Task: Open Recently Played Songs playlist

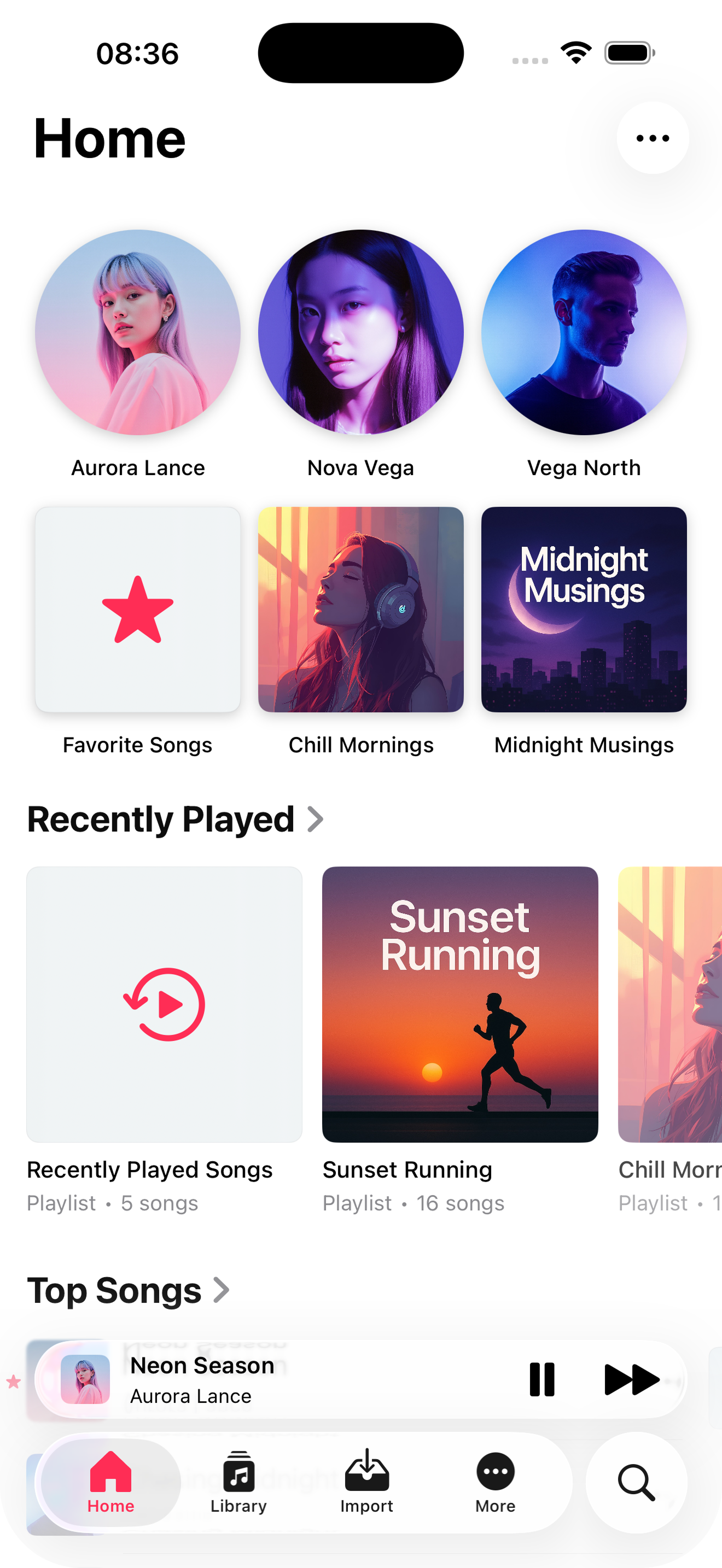Action: [x=165, y=1004]
